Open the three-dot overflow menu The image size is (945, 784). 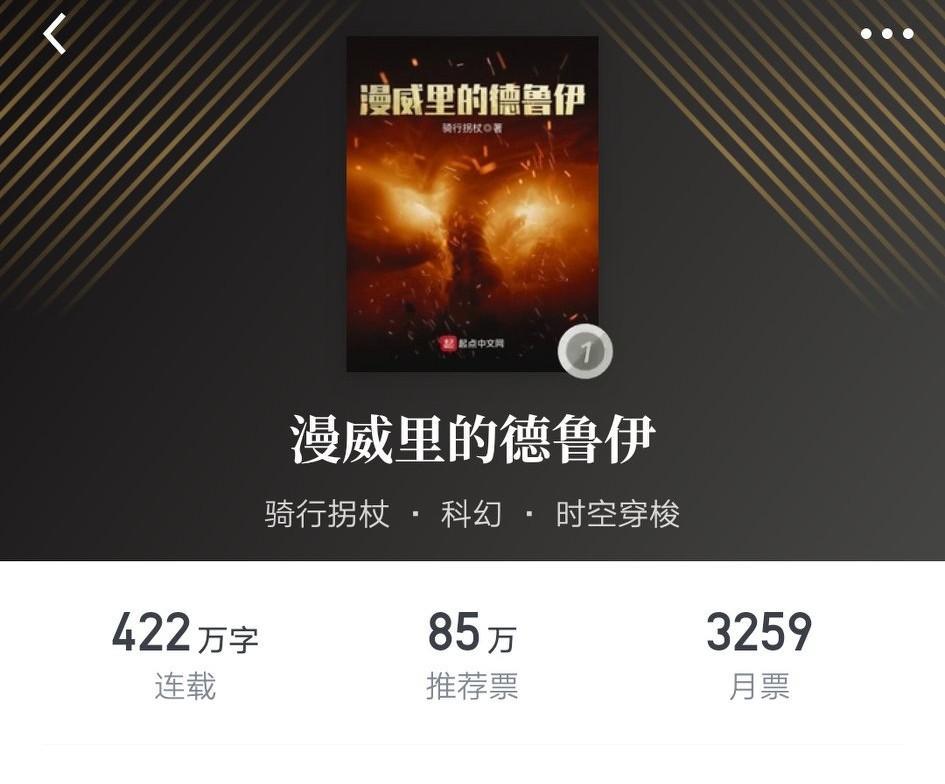pyautogui.click(x=887, y=34)
